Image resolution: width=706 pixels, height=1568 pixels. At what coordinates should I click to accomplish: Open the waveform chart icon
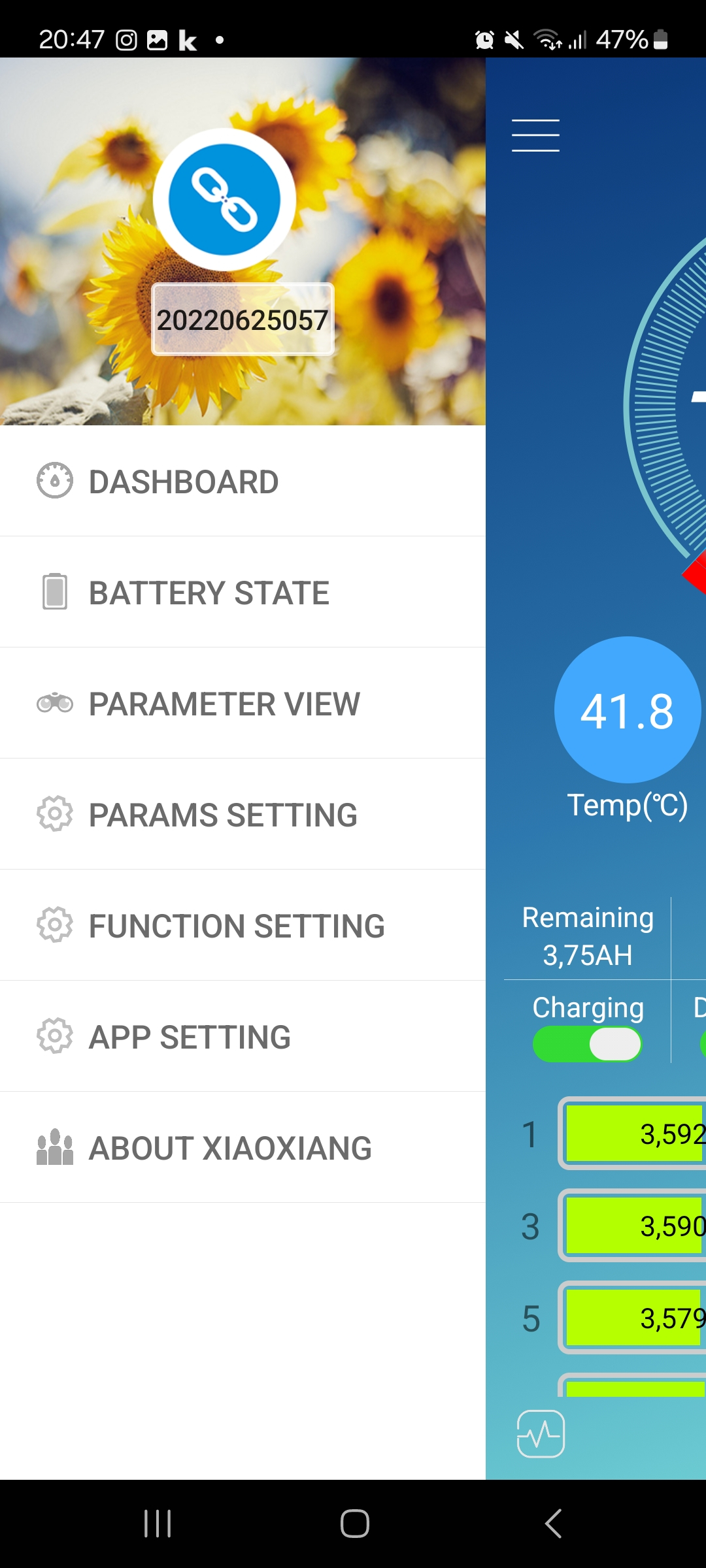click(x=541, y=1433)
